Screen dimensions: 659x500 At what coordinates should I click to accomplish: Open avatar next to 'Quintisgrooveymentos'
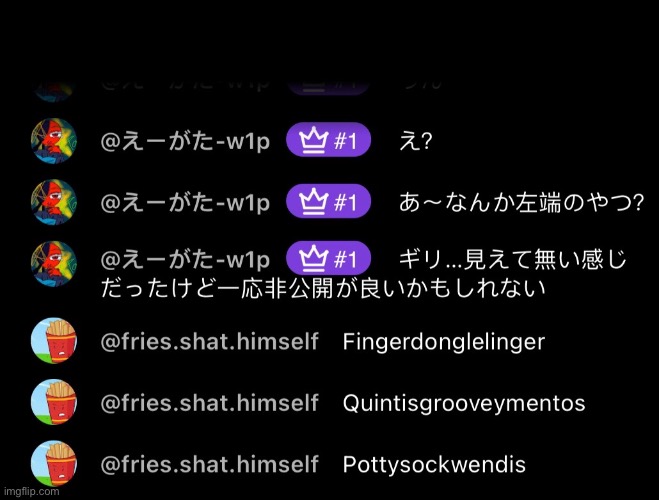(x=56, y=404)
